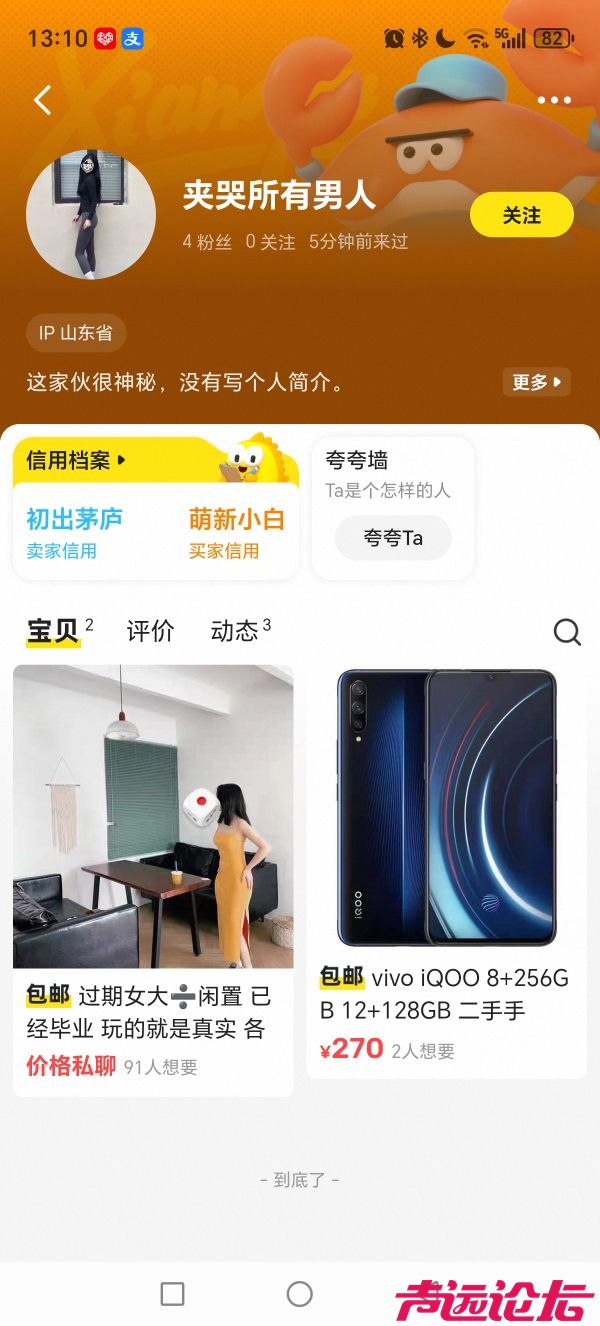Go back using the top-left arrow
The height and width of the screenshot is (1326, 600).
42,100
